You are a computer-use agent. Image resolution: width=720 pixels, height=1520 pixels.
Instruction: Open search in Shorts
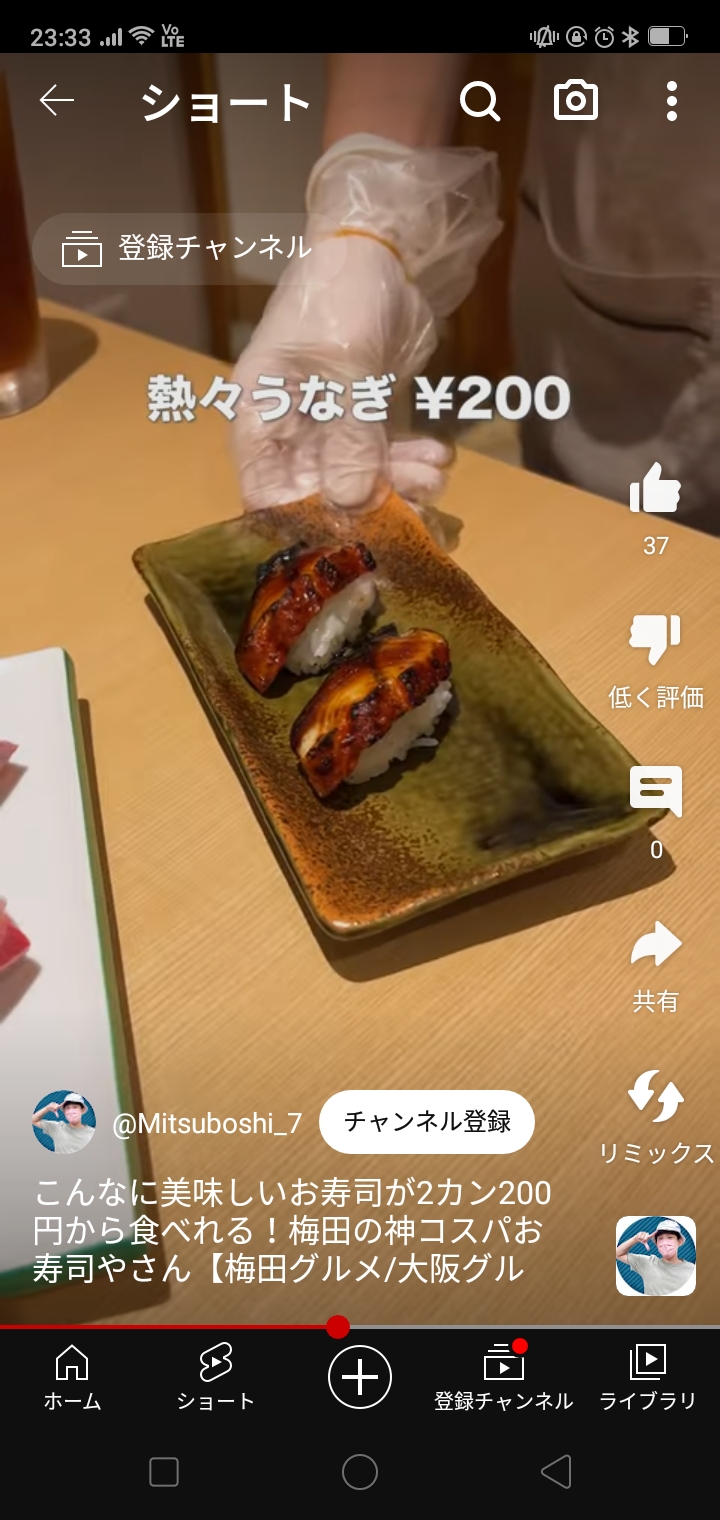click(480, 101)
